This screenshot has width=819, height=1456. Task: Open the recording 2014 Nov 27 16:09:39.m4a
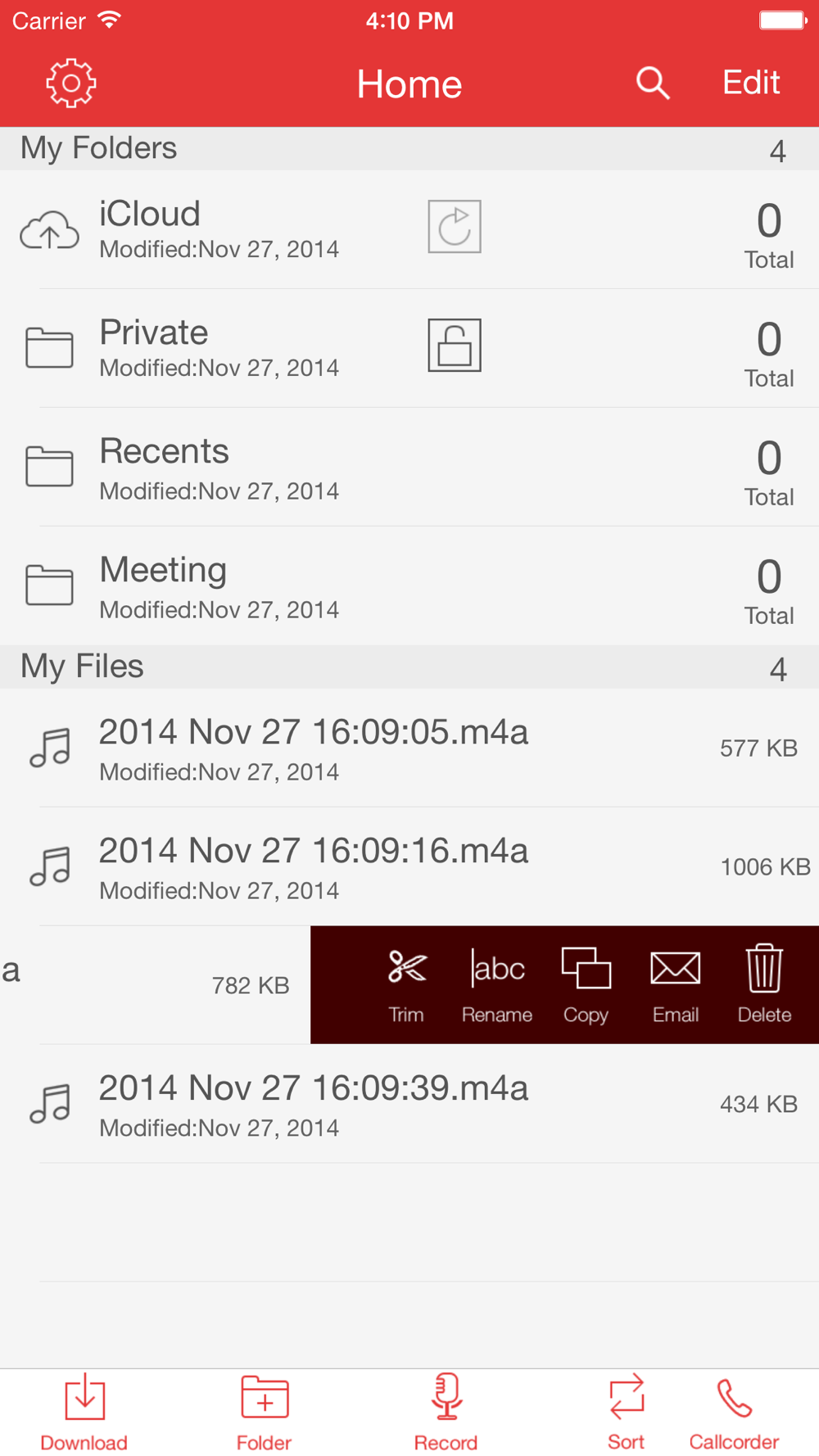coord(313,1104)
